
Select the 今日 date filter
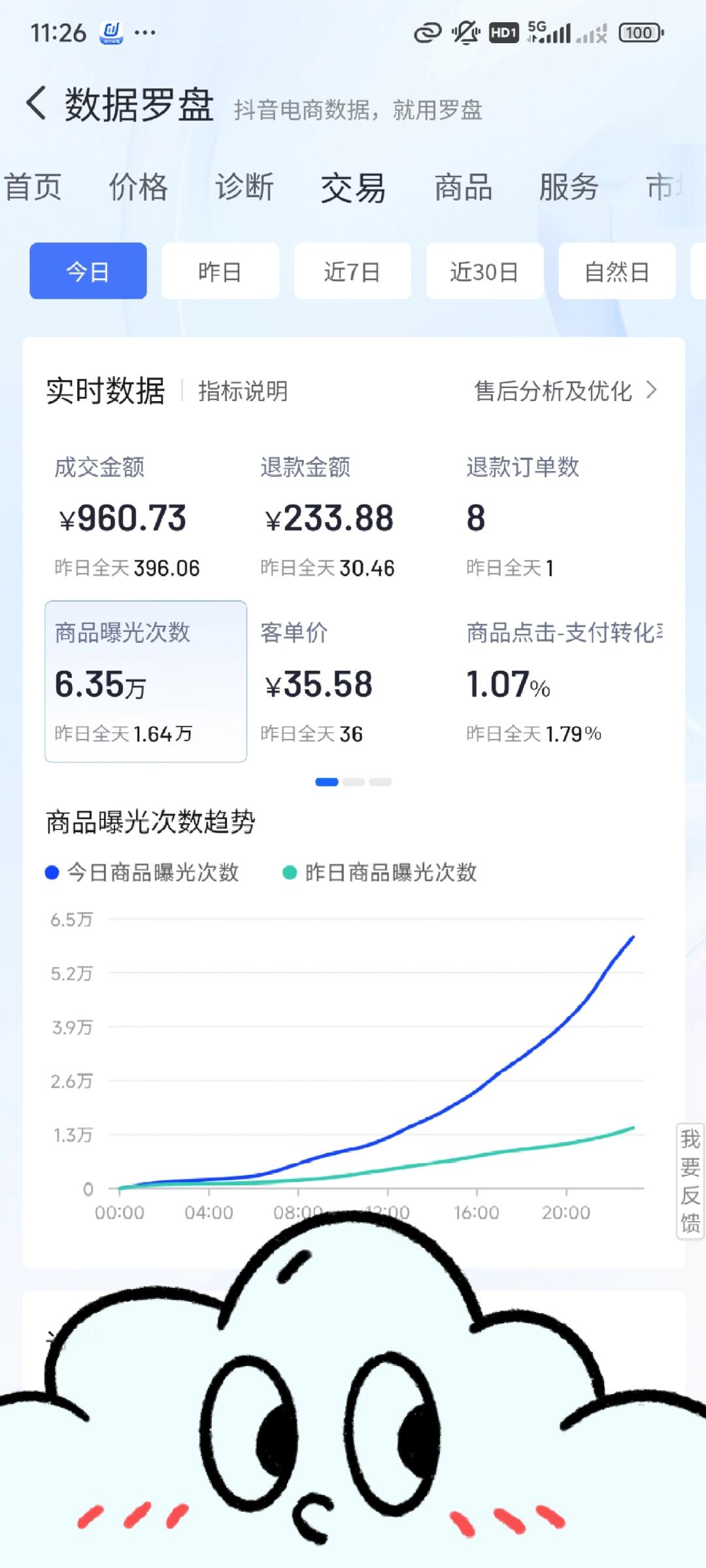88,271
